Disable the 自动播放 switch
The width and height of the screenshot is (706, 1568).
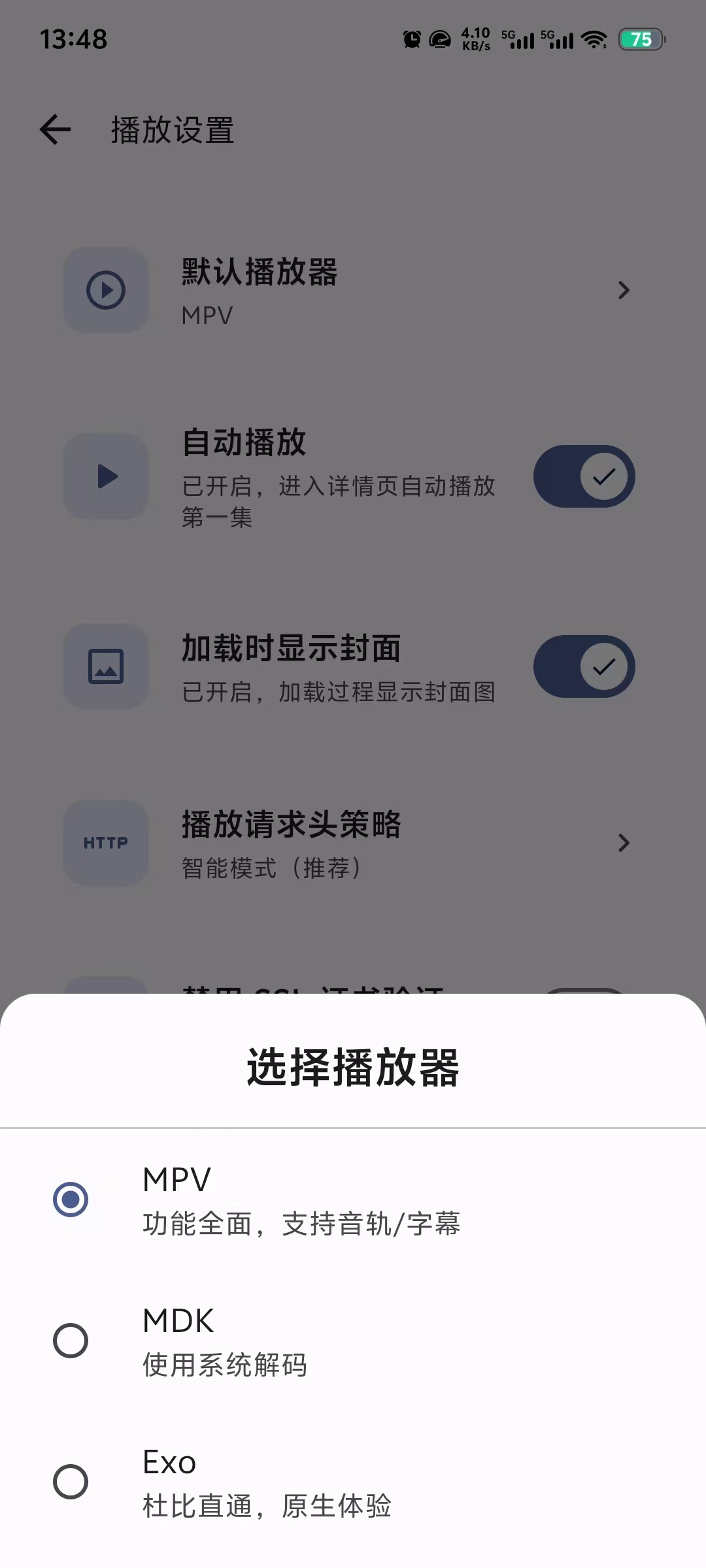(x=584, y=476)
